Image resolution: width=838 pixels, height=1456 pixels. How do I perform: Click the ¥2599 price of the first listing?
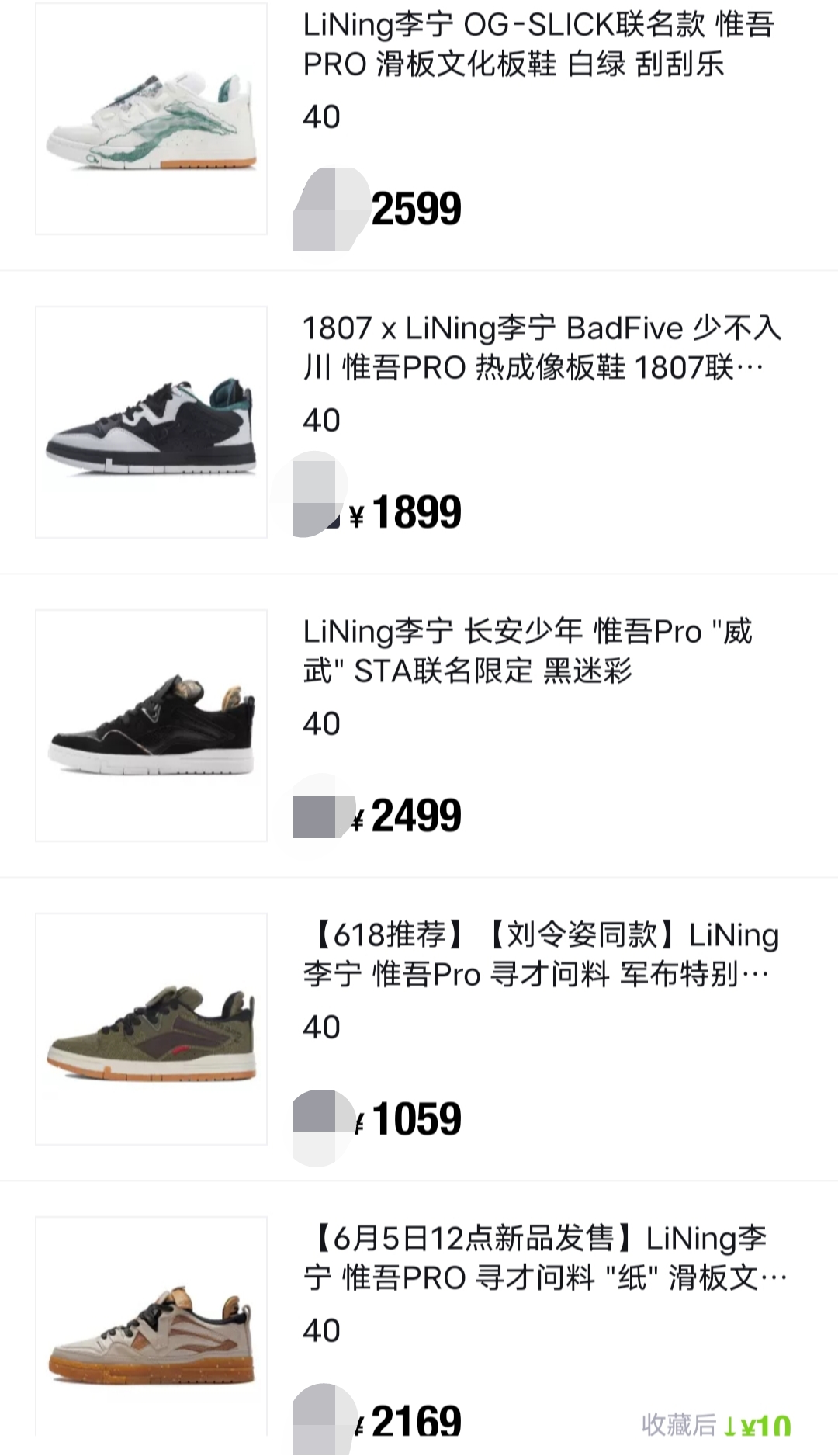419,206
